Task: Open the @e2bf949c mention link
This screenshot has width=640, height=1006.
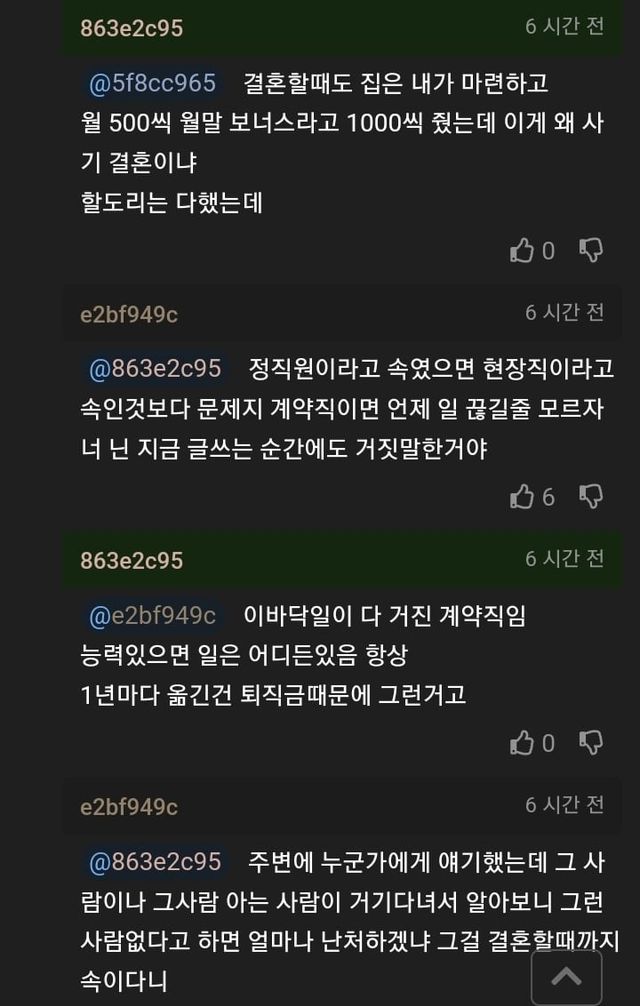Action: [x=152, y=616]
